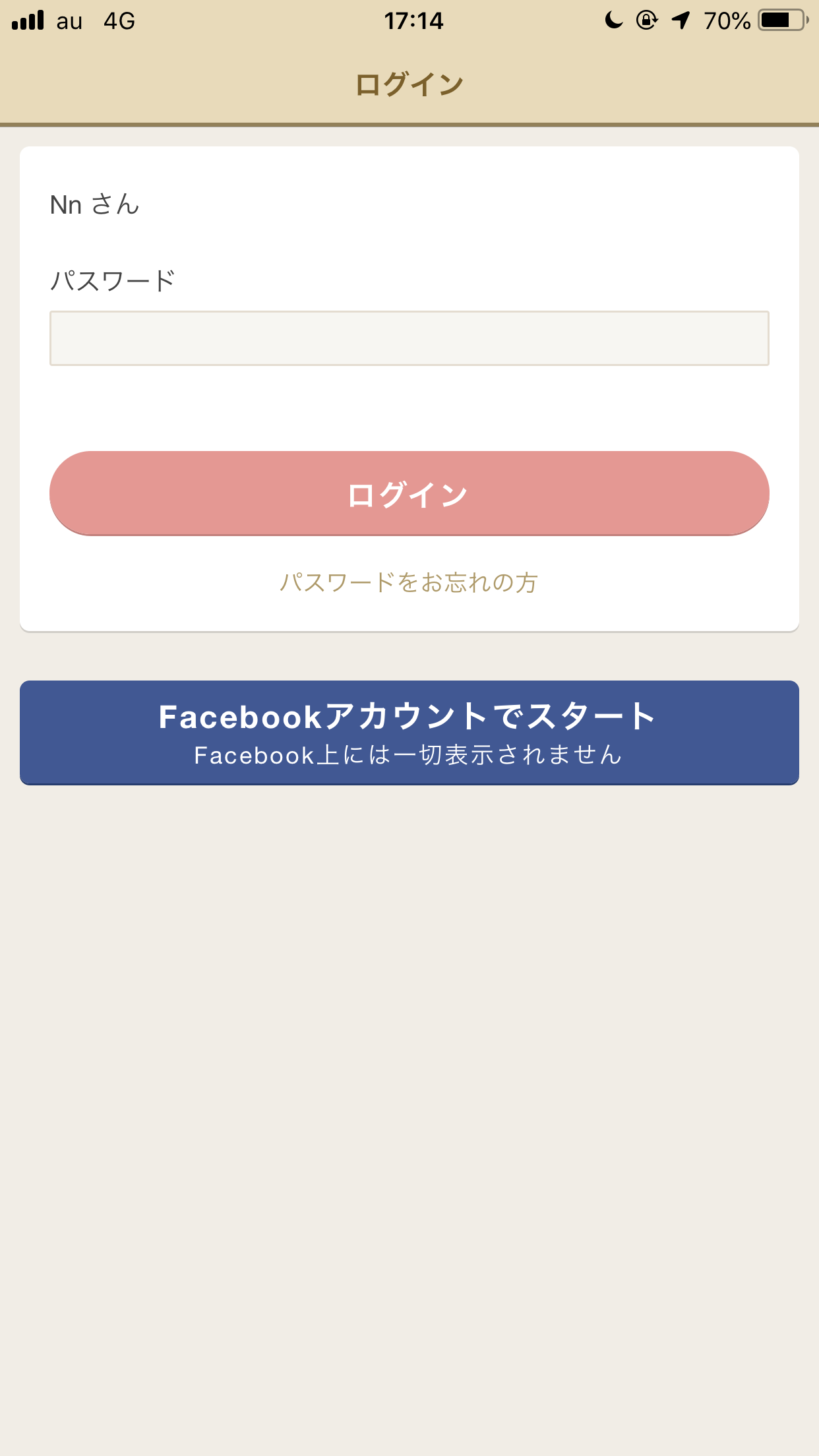Tap the pink ログイン button
Image resolution: width=819 pixels, height=1456 pixels.
click(x=409, y=493)
